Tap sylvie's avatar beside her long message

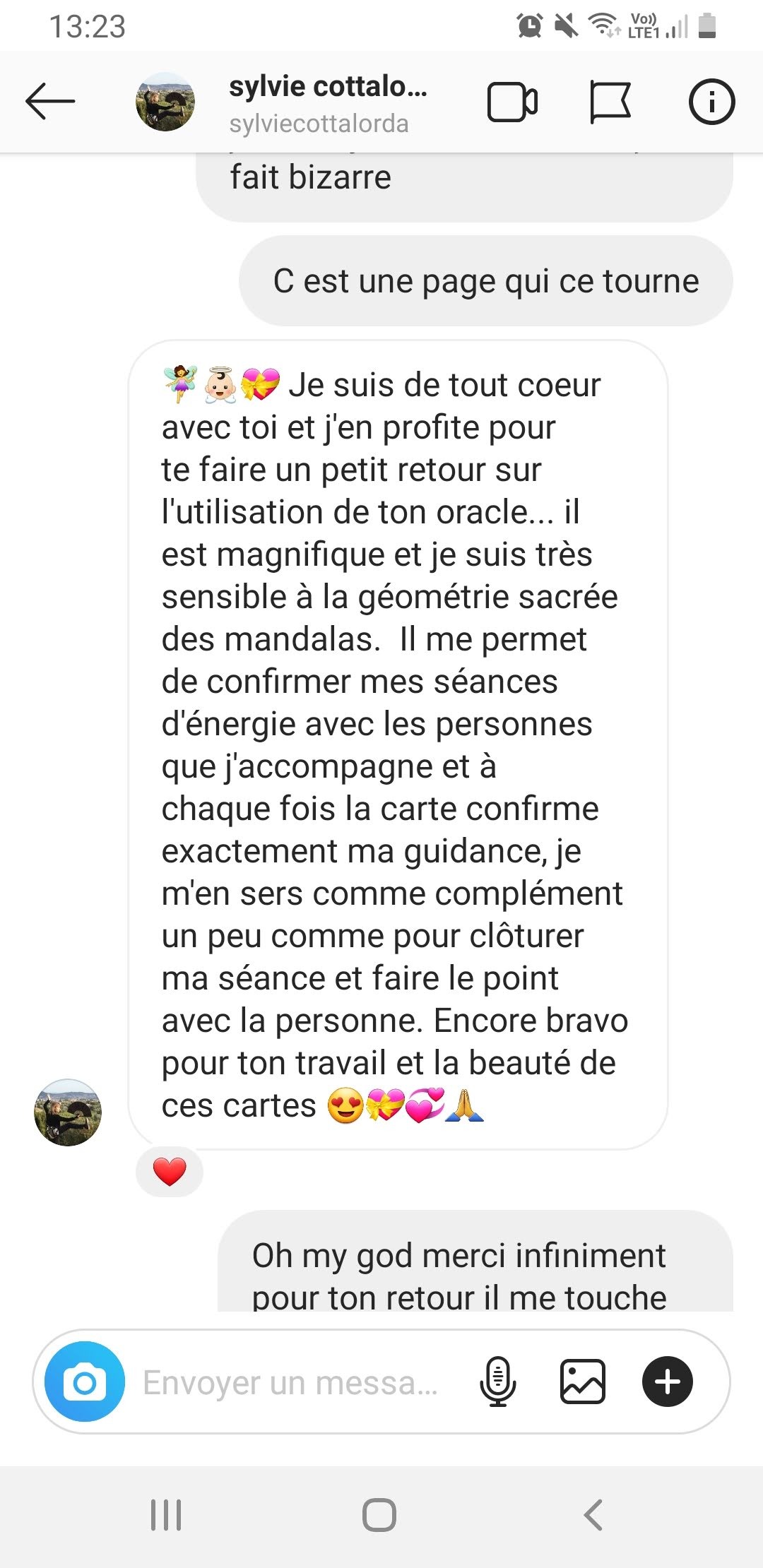click(x=68, y=1112)
